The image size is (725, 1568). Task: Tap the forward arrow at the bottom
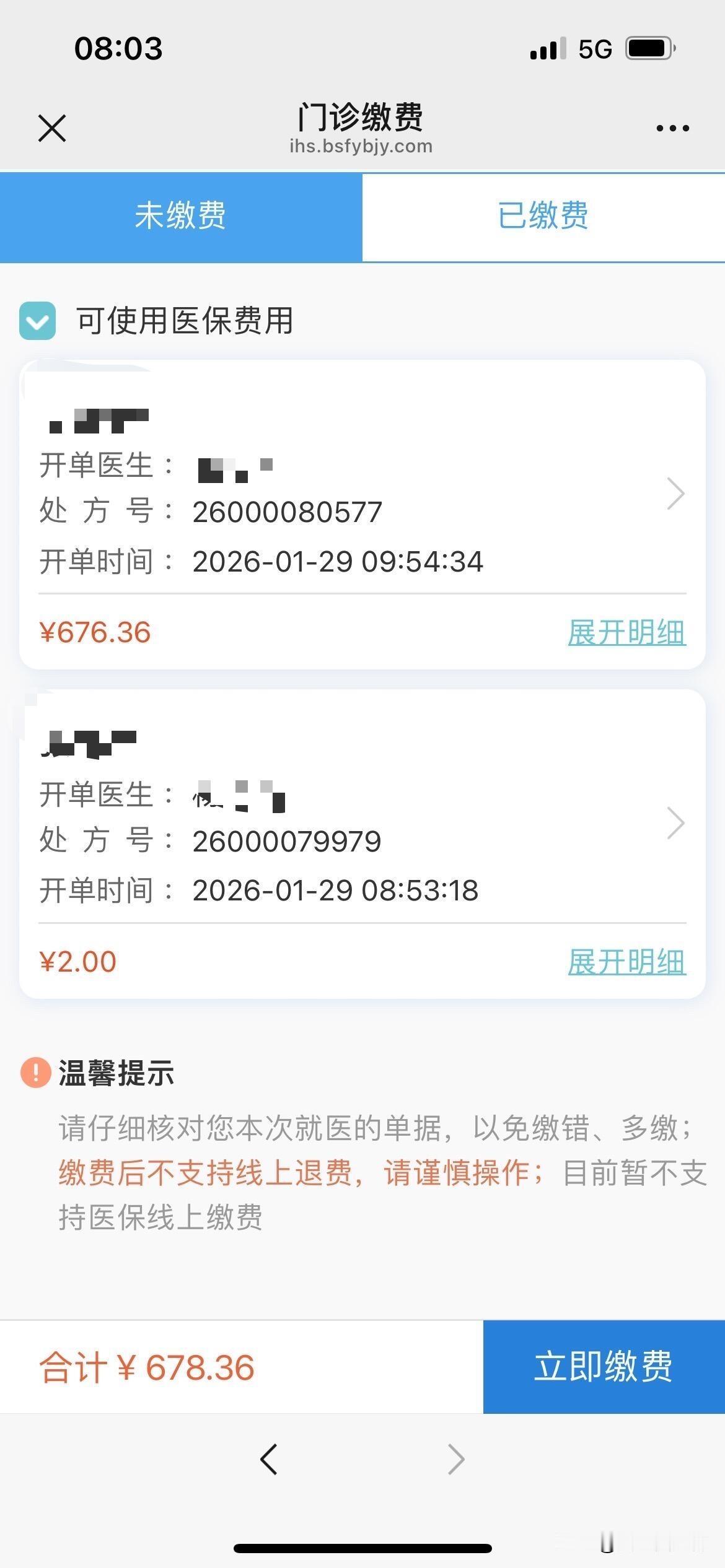(x=455, y=1460)
